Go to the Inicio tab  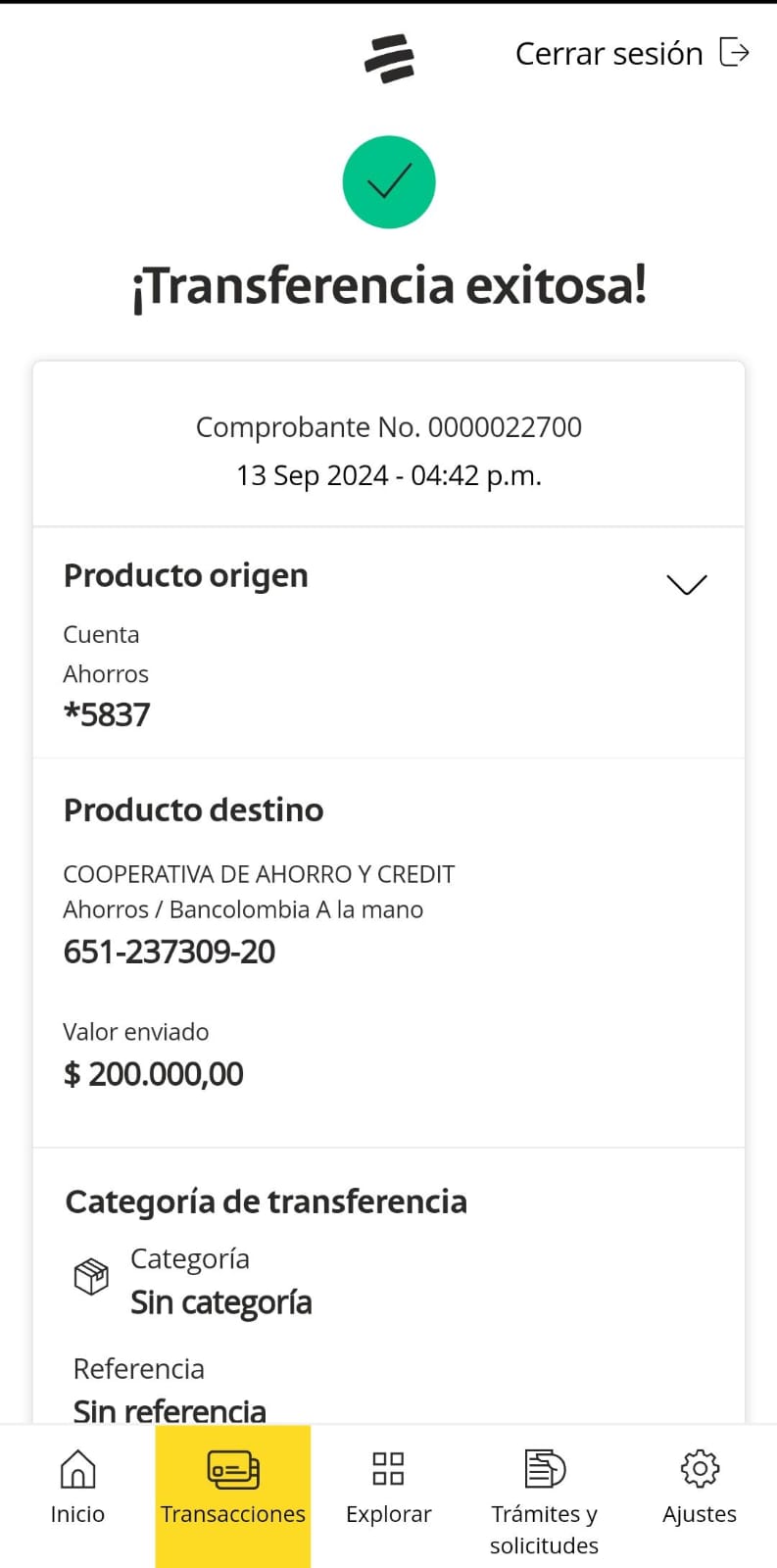click(x=77, y=1488)
